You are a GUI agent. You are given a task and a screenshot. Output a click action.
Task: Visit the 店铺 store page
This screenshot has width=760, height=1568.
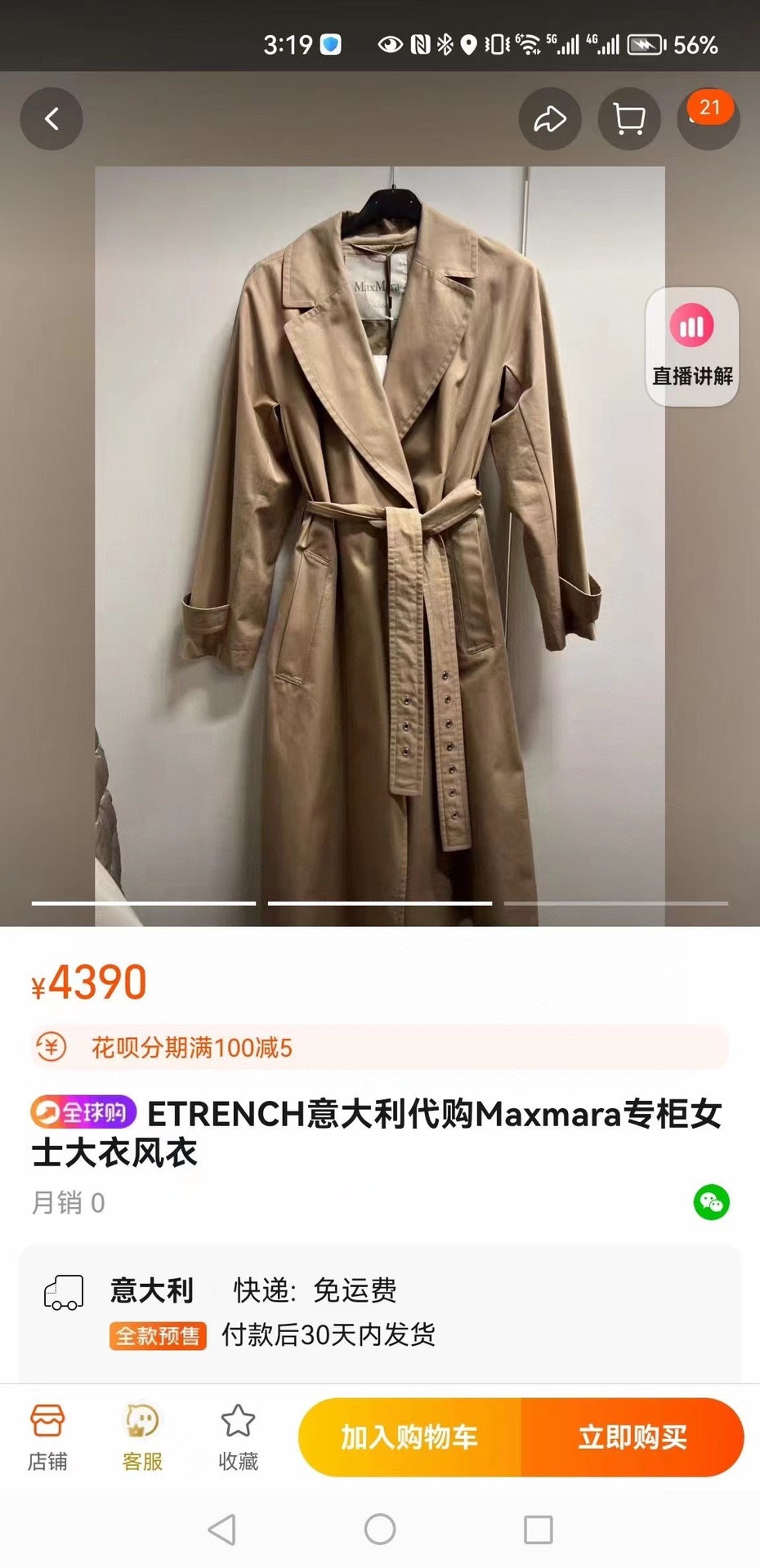47,1437
